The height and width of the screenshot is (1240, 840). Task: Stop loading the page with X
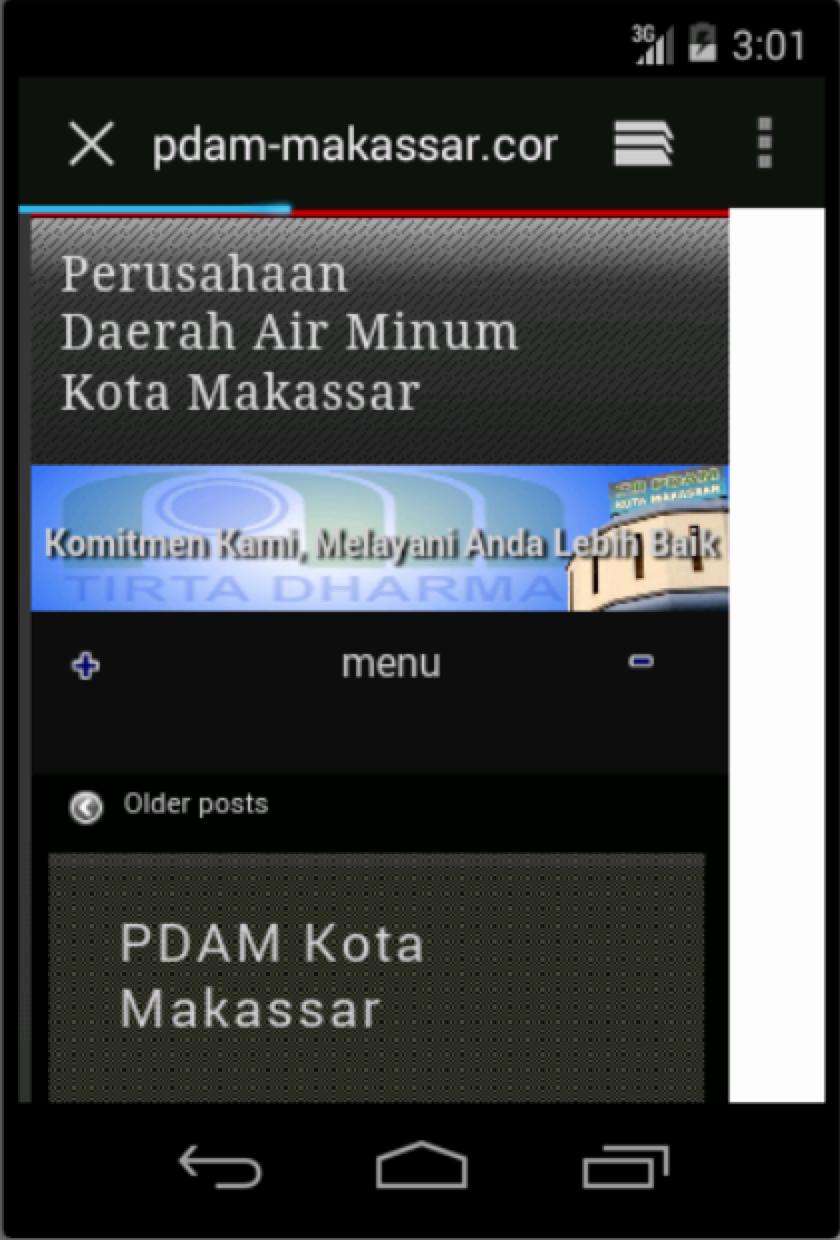(91, 146)
